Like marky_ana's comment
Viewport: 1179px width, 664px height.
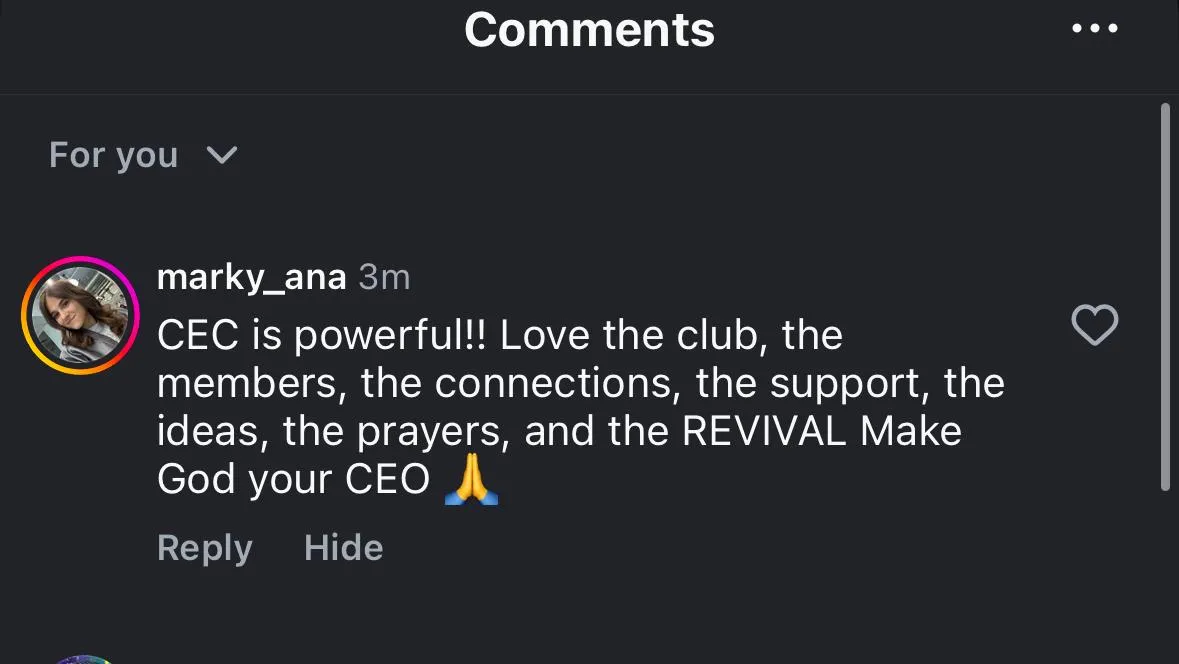tap(1094, 325)
